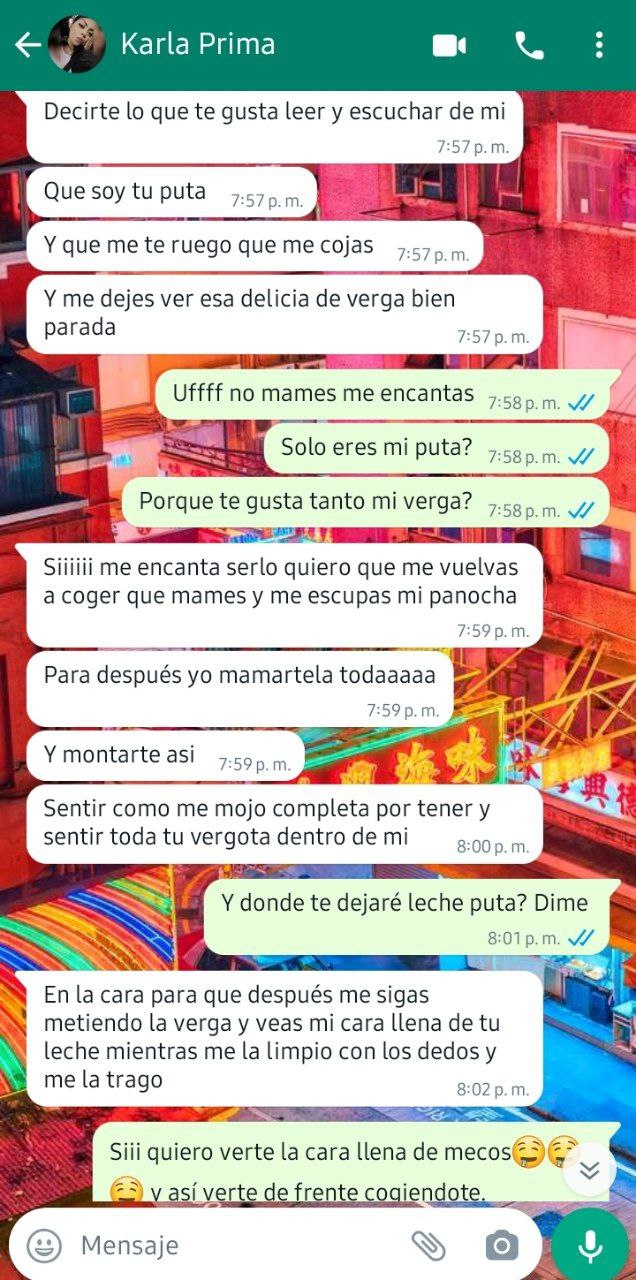Open the overflow menu

[x=598, y=45]
